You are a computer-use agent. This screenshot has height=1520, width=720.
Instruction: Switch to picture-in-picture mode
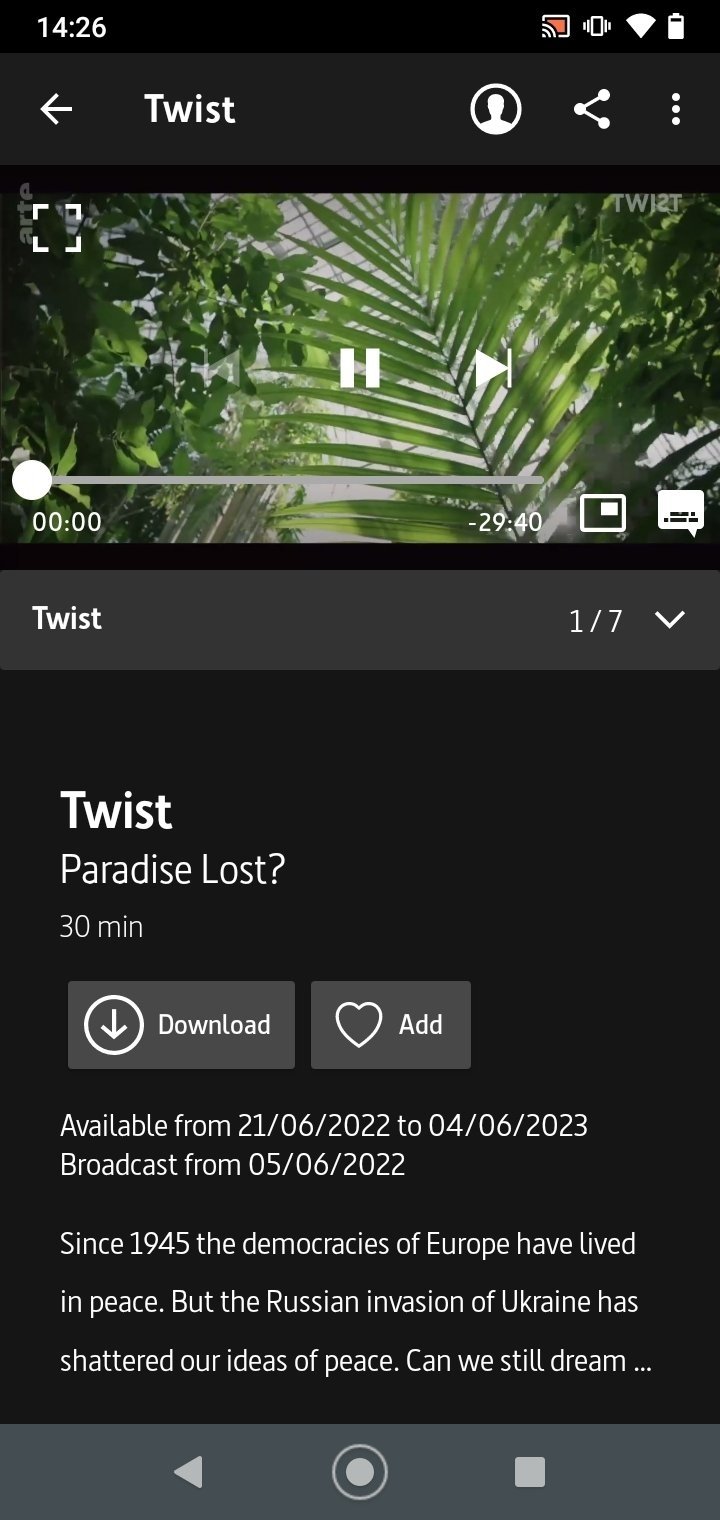603,514
